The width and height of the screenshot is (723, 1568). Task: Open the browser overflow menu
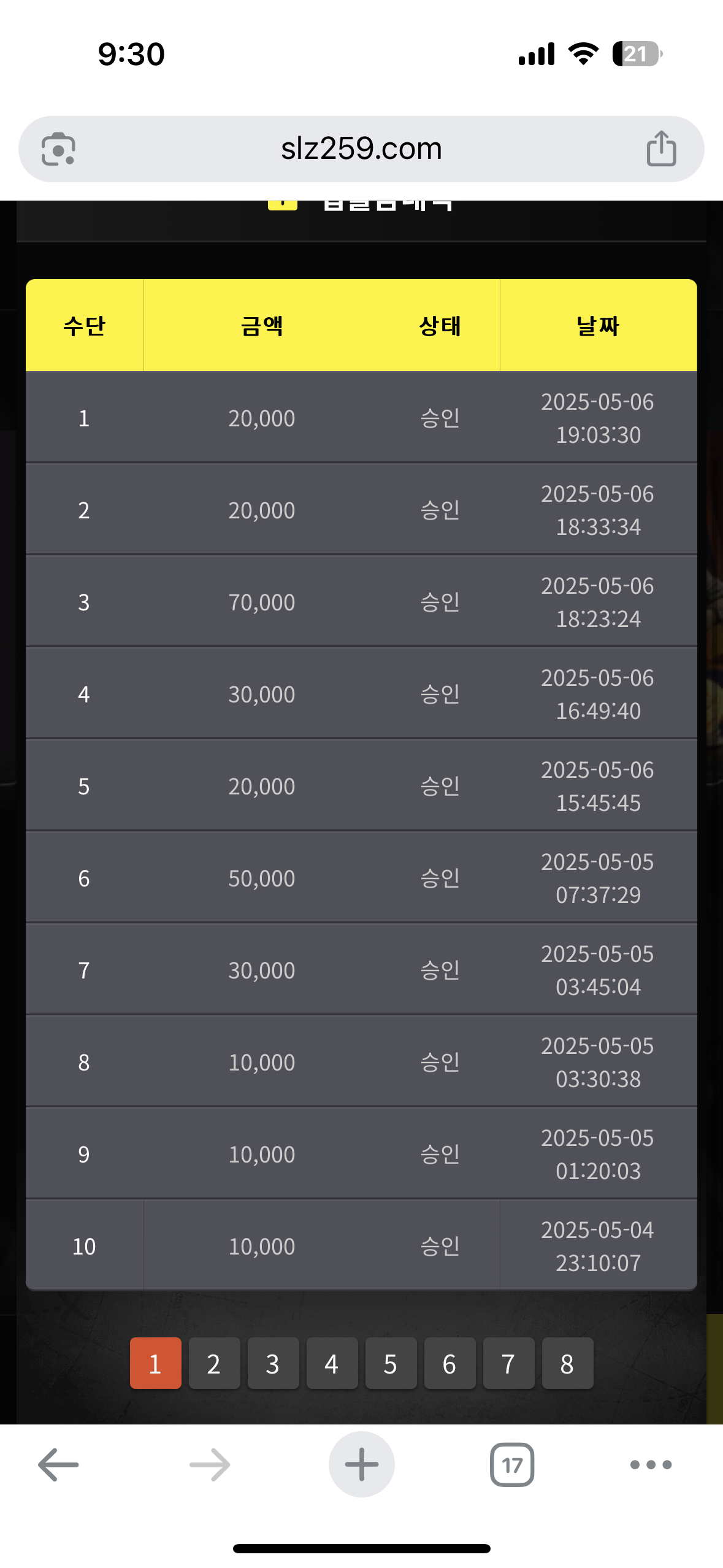[651, 1465]
